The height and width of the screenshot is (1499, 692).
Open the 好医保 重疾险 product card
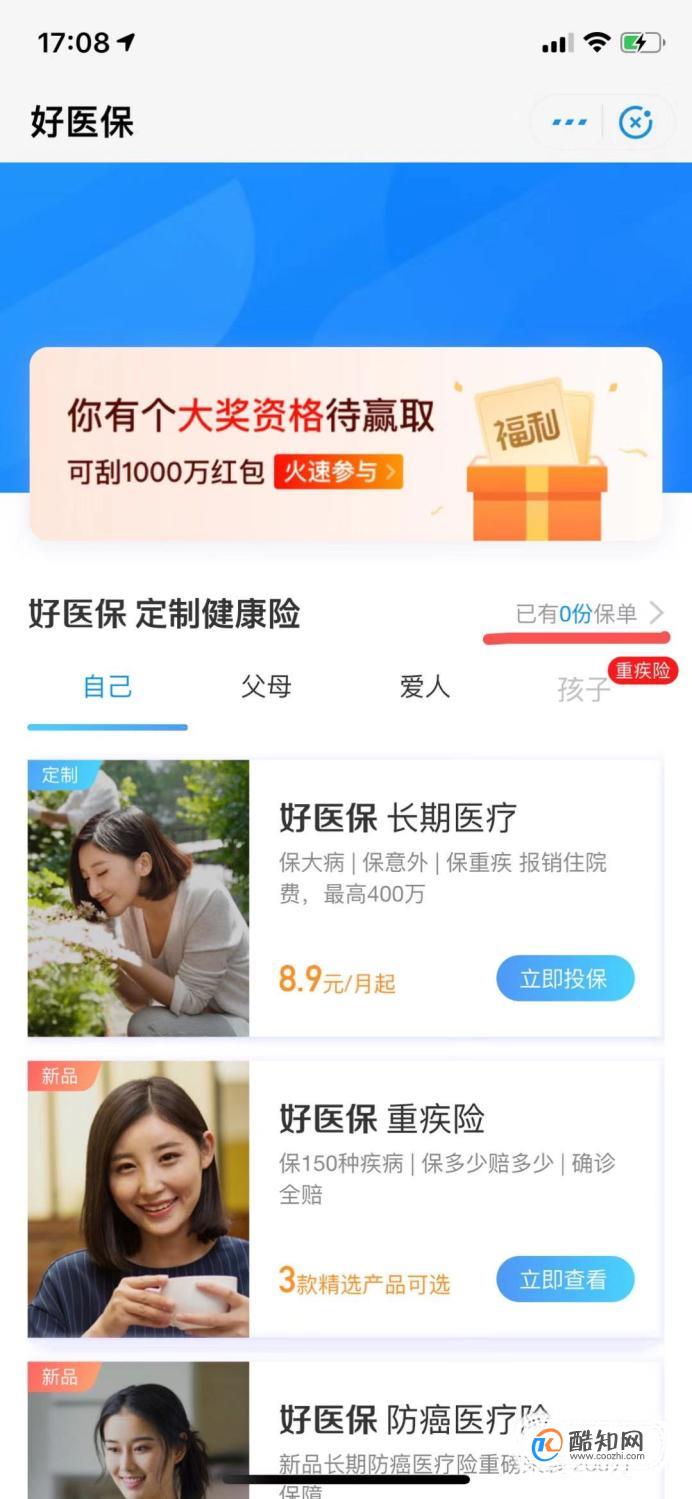point(344,1199)
